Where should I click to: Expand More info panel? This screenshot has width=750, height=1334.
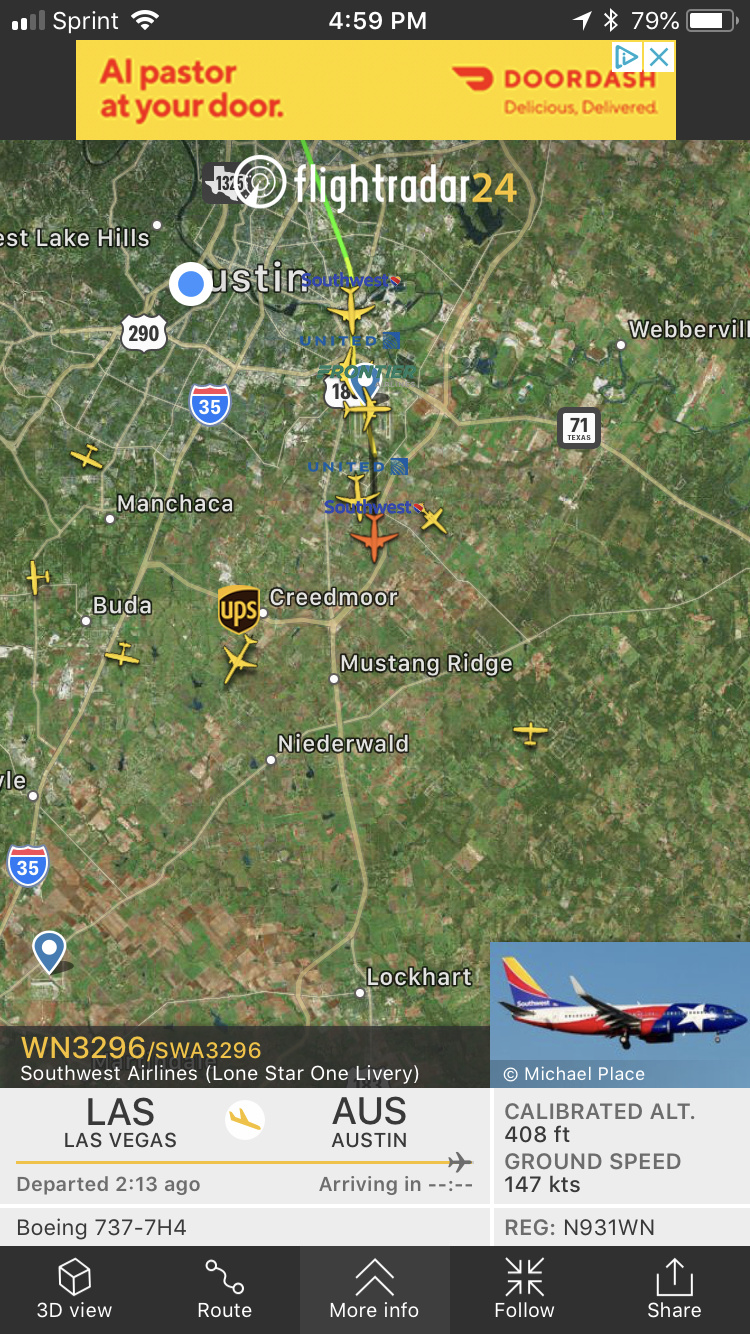point(374,1289)
